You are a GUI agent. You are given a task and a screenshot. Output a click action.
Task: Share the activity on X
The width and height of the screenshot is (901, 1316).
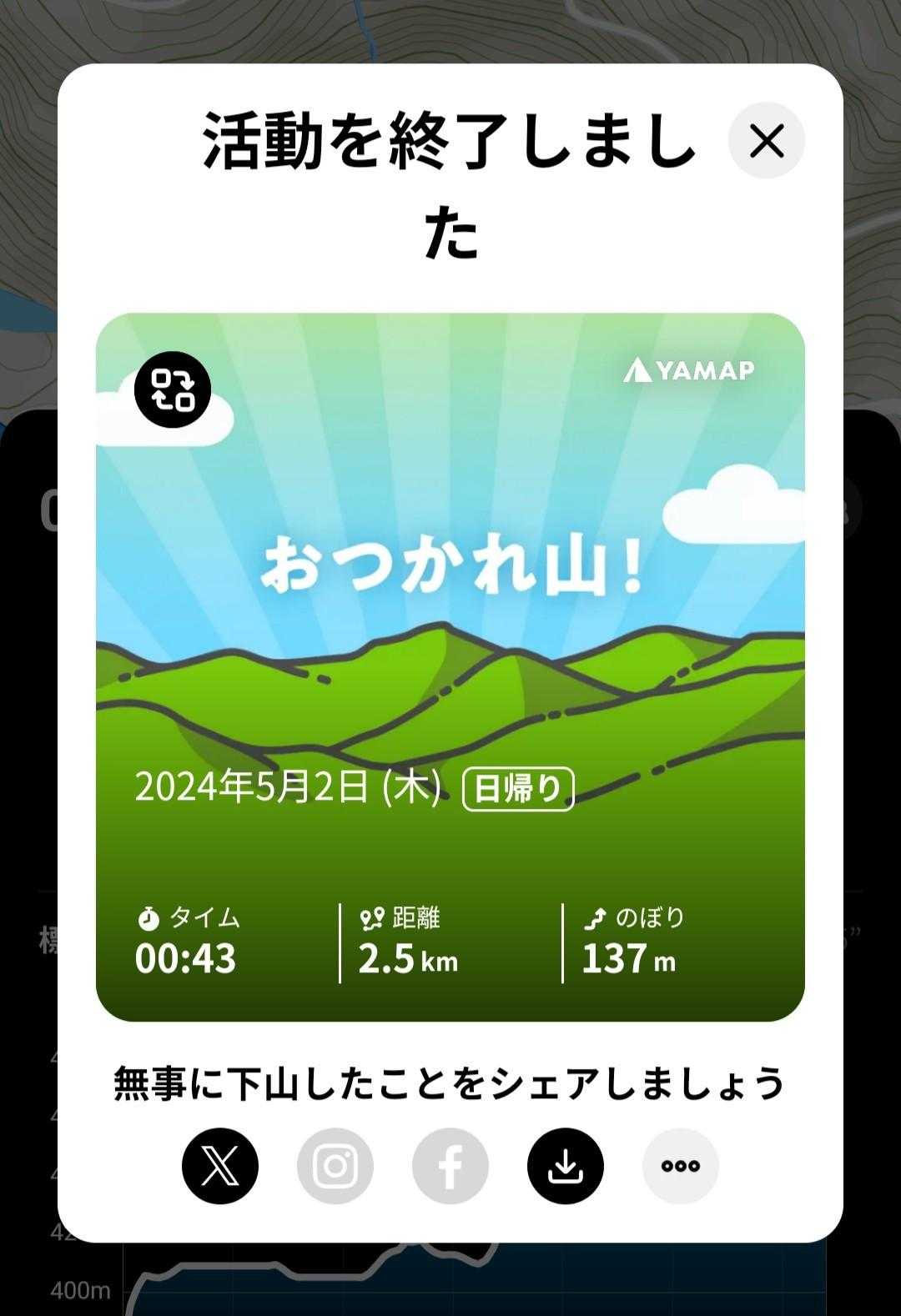tap(220, 1165)
